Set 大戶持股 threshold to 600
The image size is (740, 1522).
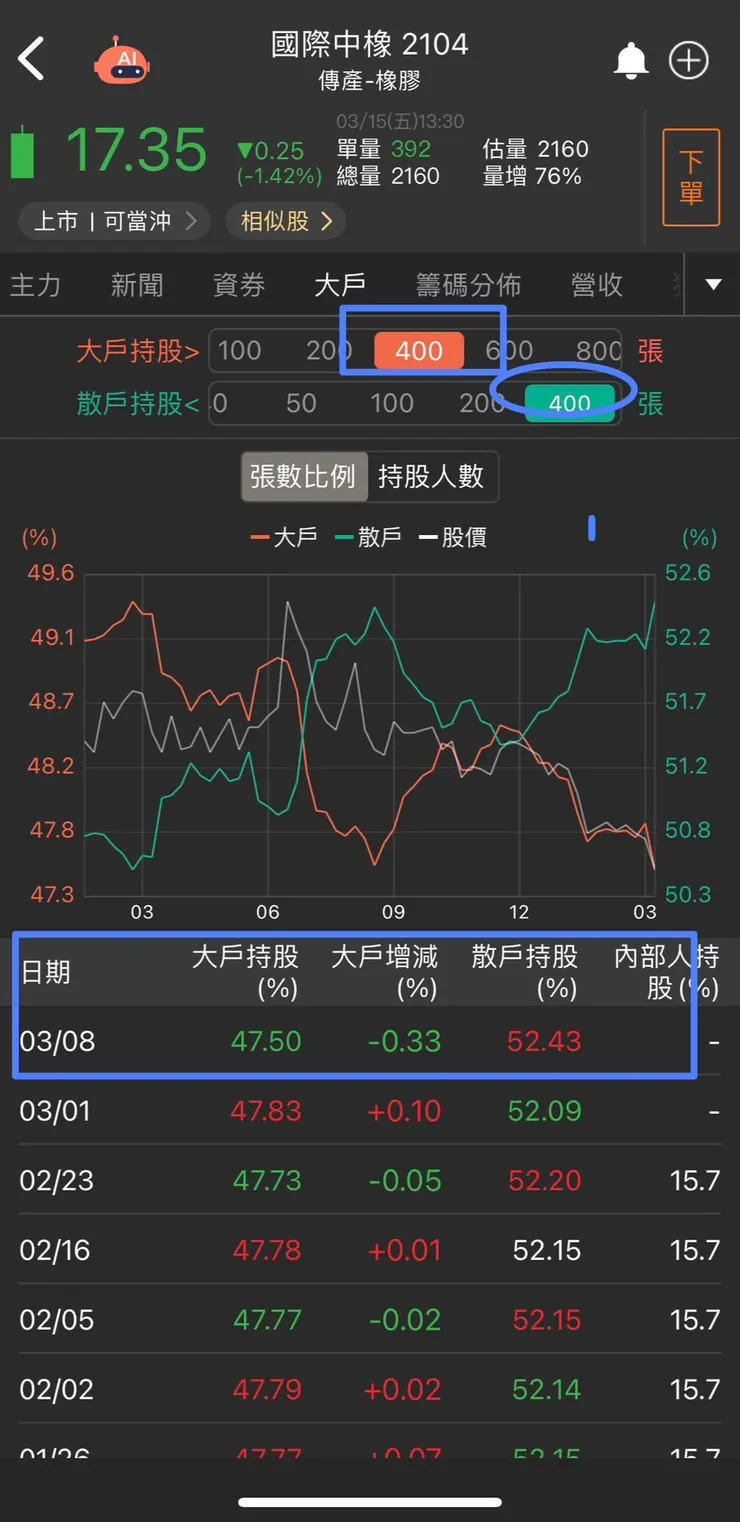click(x=510, y=351)
